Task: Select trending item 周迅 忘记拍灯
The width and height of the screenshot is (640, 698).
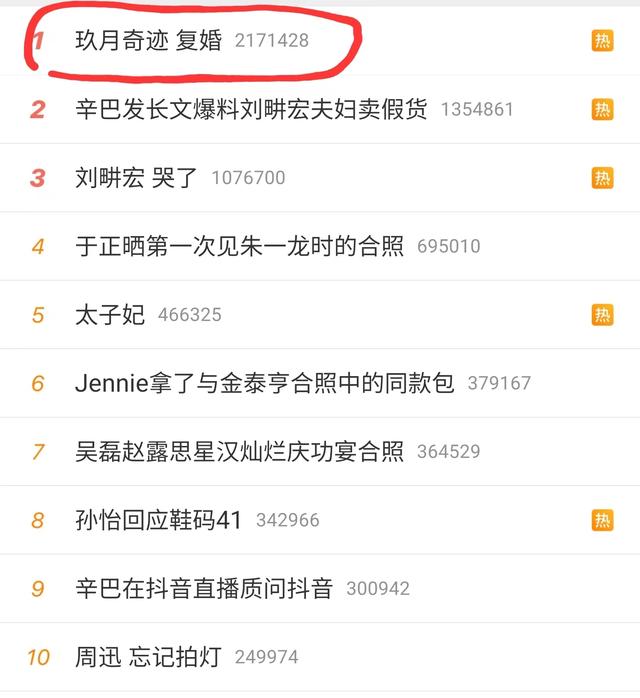Action: coord(148,657)
